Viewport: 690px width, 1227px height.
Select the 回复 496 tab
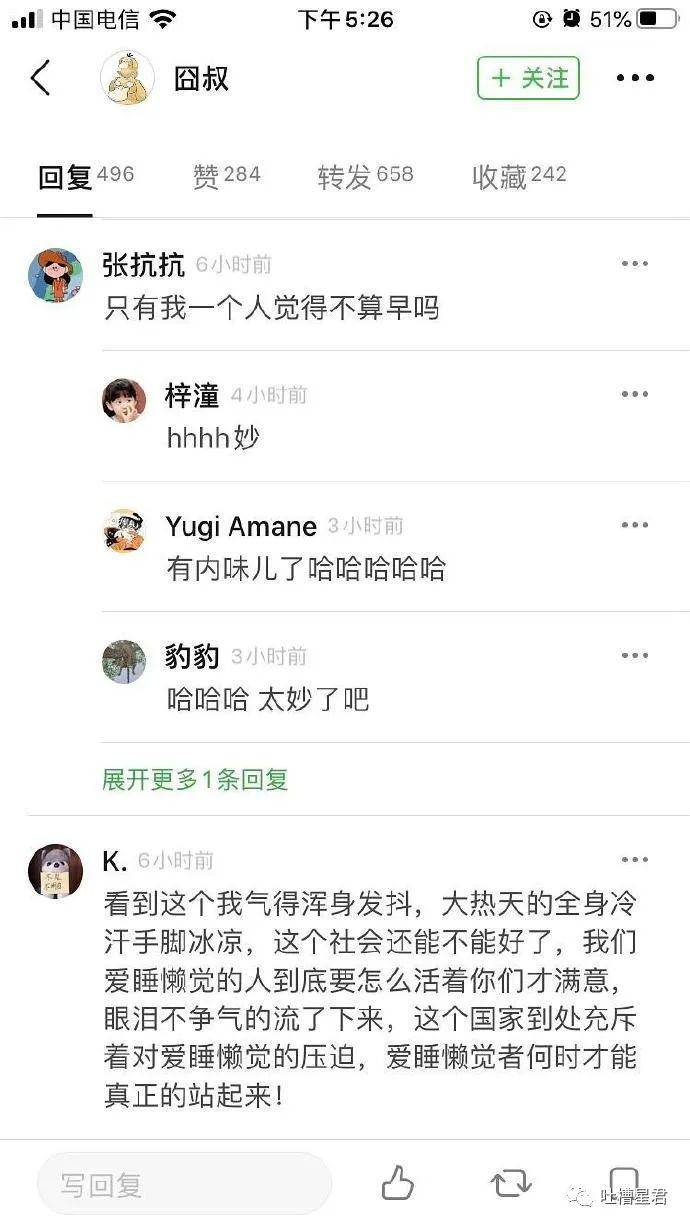(85, 176)
